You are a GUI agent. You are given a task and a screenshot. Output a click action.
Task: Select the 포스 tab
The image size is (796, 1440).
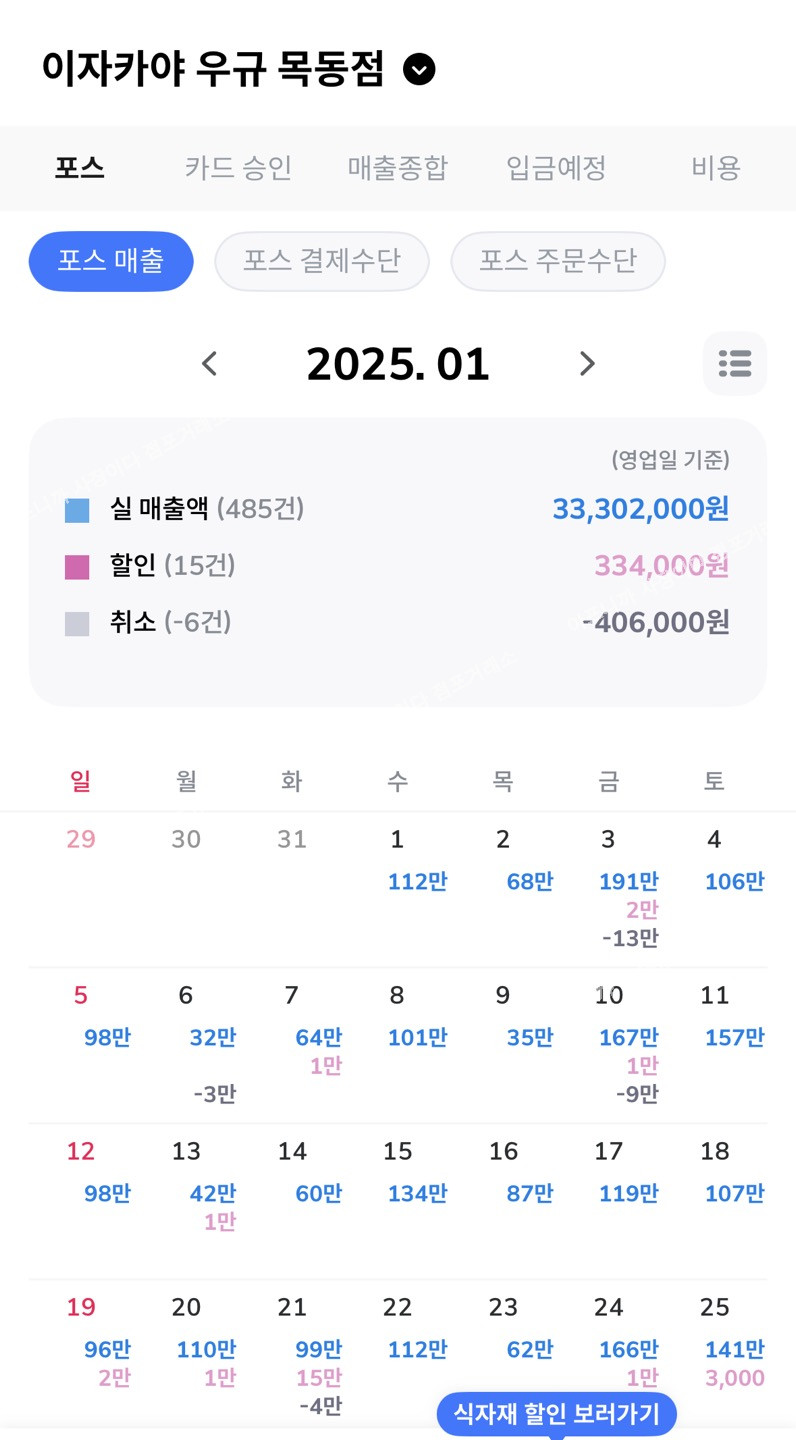point(80,168)
